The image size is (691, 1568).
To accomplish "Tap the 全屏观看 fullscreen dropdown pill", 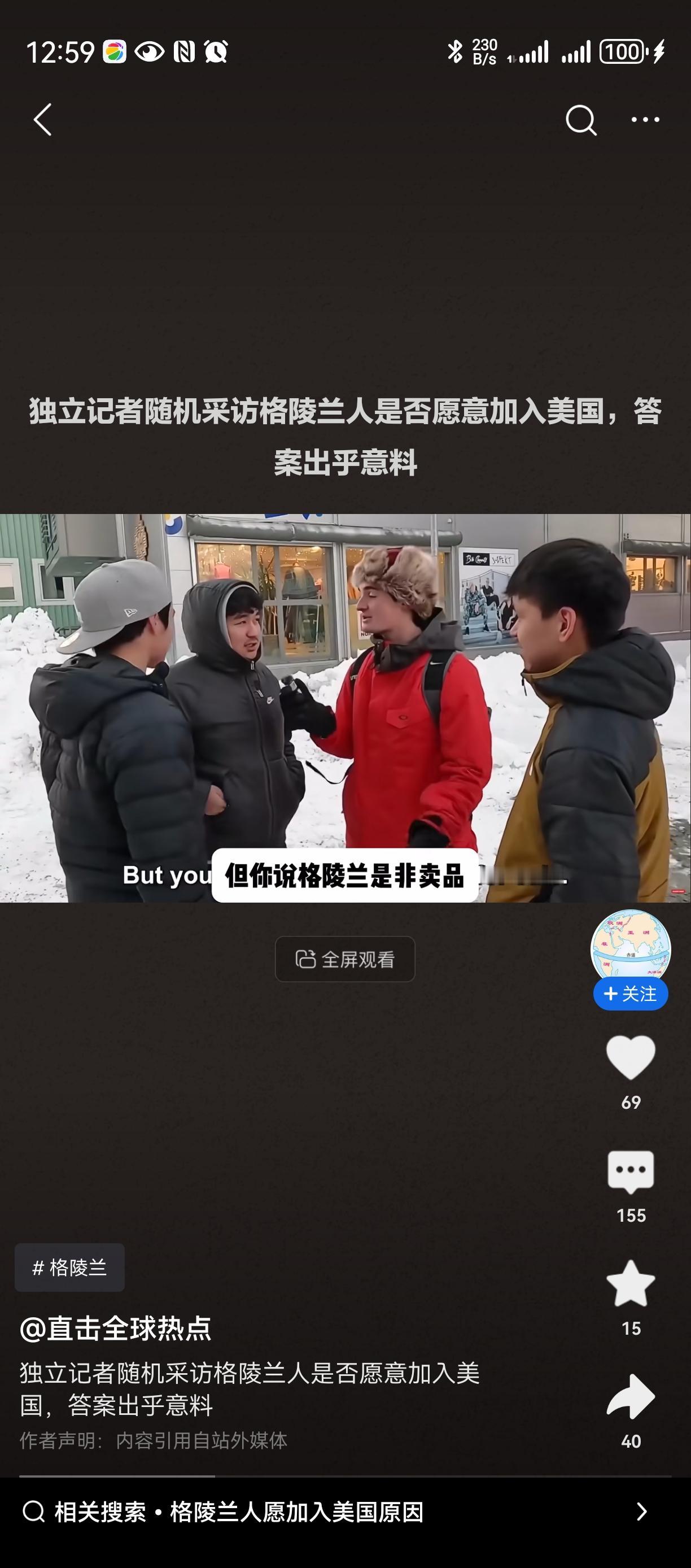I will pos(345,959).
